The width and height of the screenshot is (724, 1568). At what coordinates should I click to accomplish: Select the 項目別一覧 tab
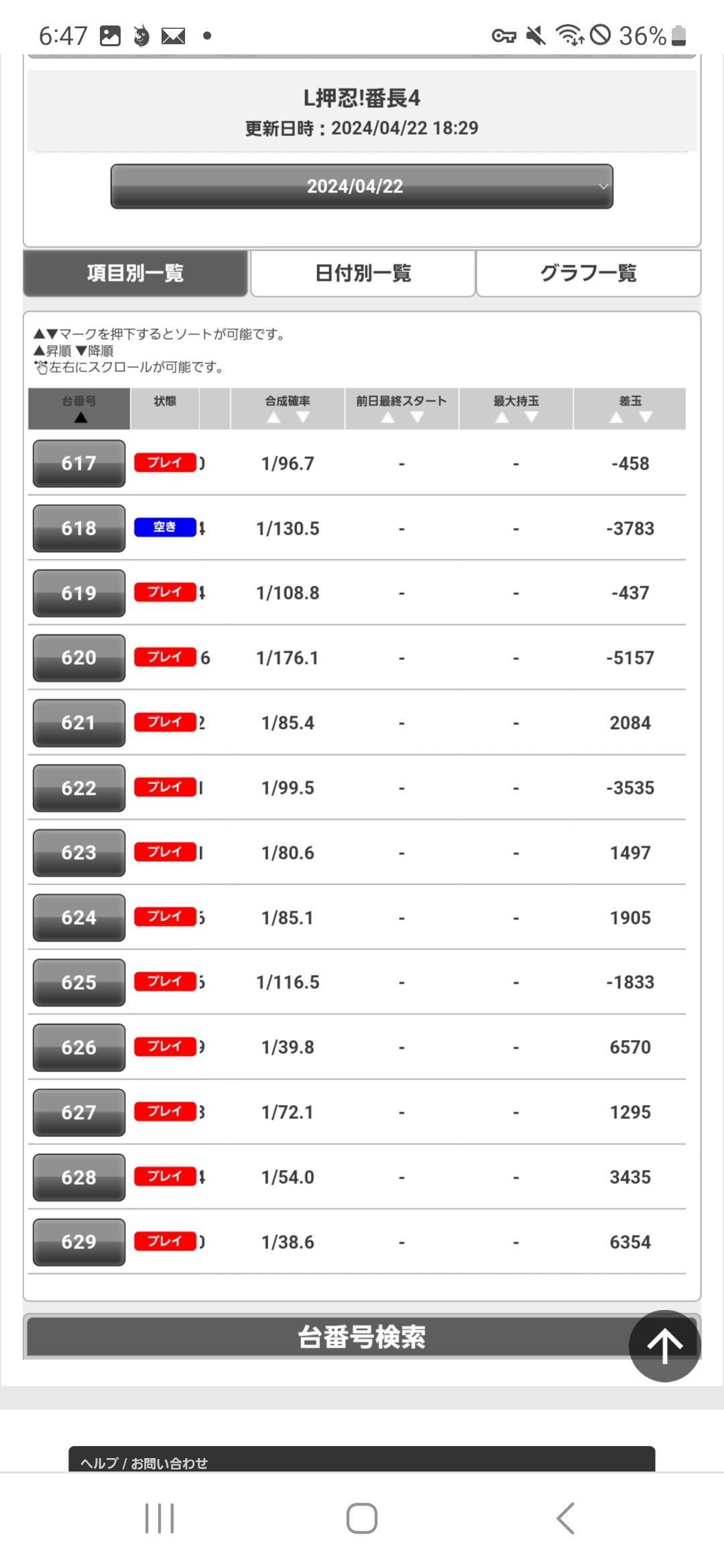[x=135, y=273]
